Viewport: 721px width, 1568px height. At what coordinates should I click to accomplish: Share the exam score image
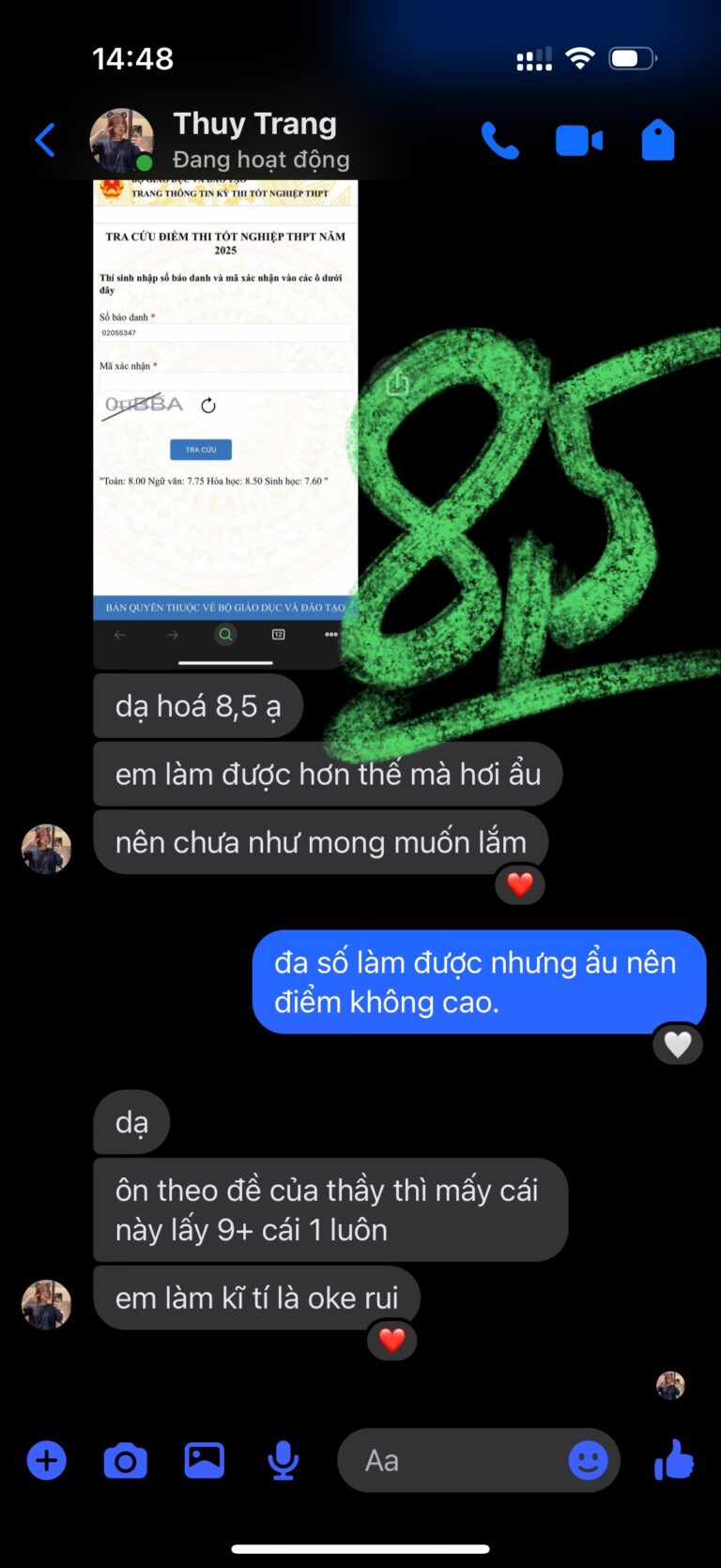click(398, 382)
